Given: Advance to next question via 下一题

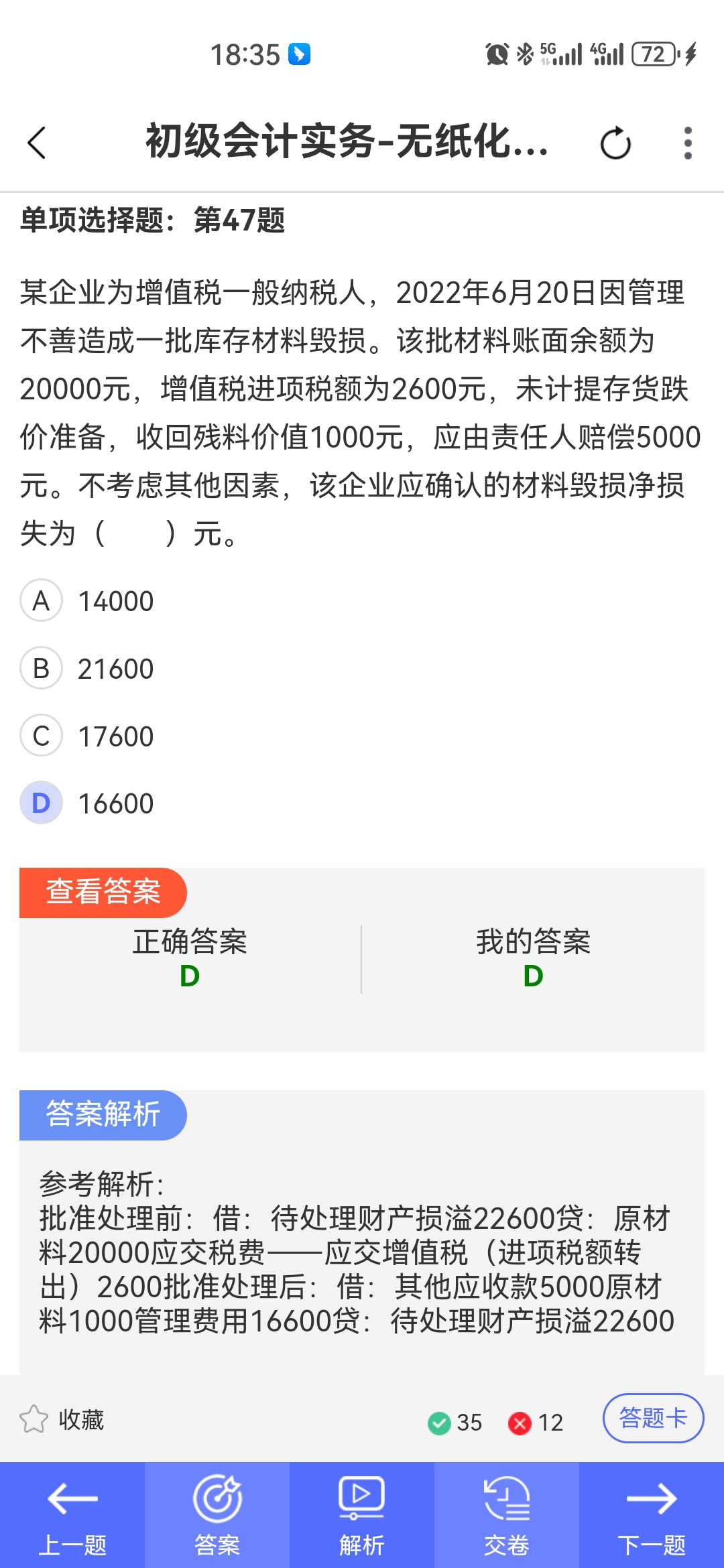Looking at the screenshot, I should click(x=652, y=1516).
